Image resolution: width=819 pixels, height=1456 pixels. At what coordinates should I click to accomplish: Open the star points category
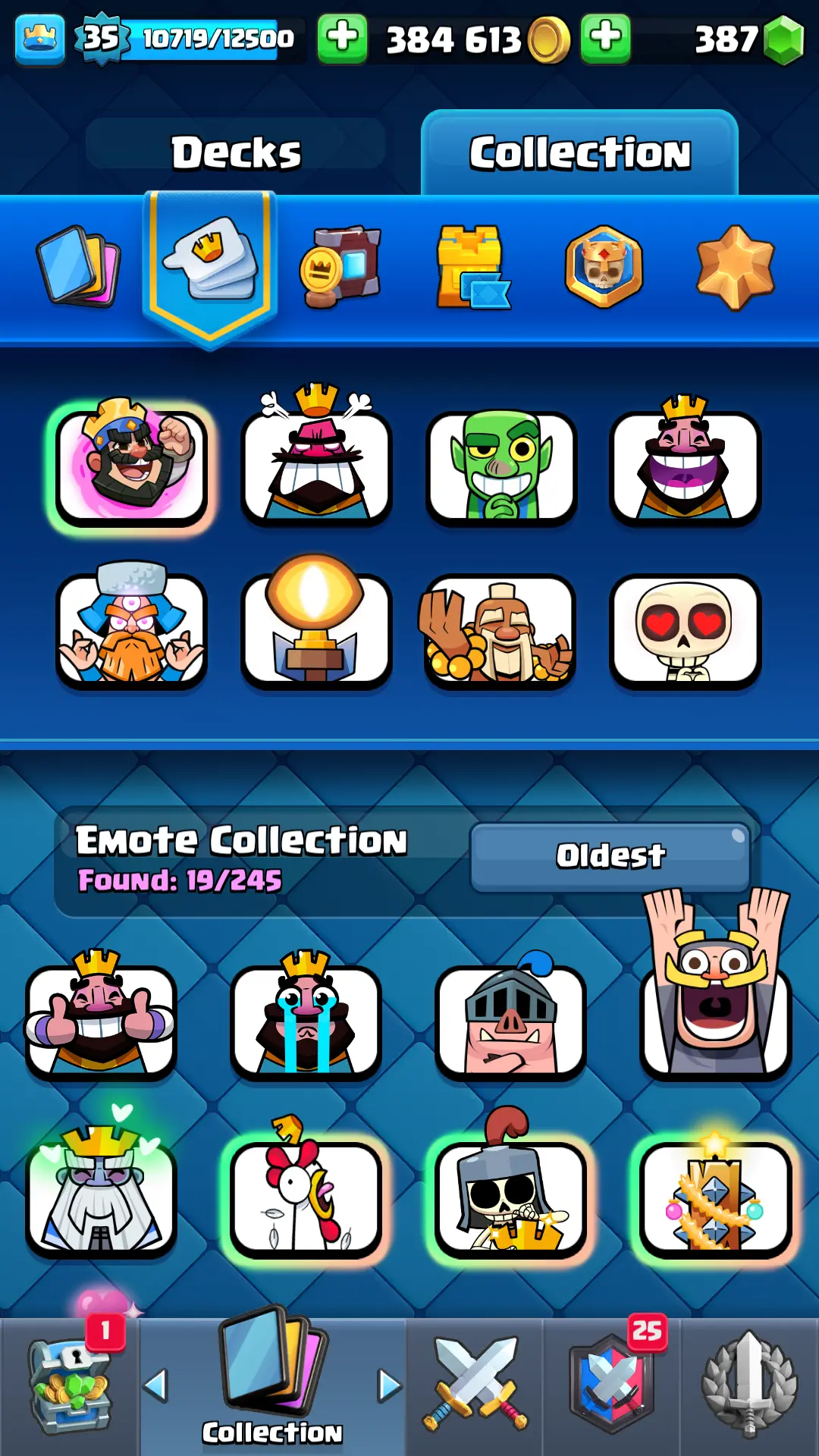[735, 266]
